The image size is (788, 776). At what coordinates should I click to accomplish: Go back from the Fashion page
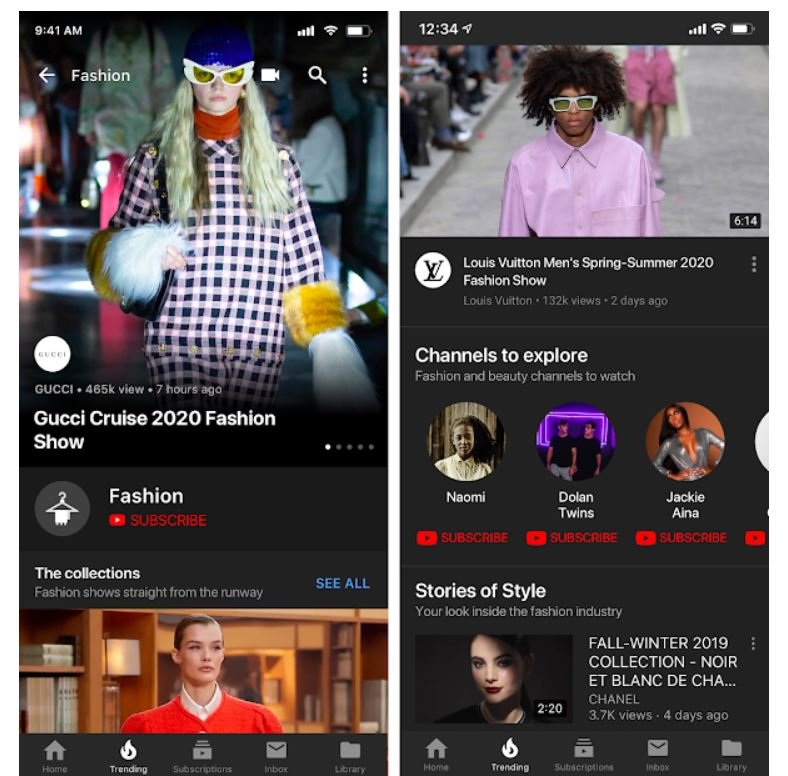point(47,75)
